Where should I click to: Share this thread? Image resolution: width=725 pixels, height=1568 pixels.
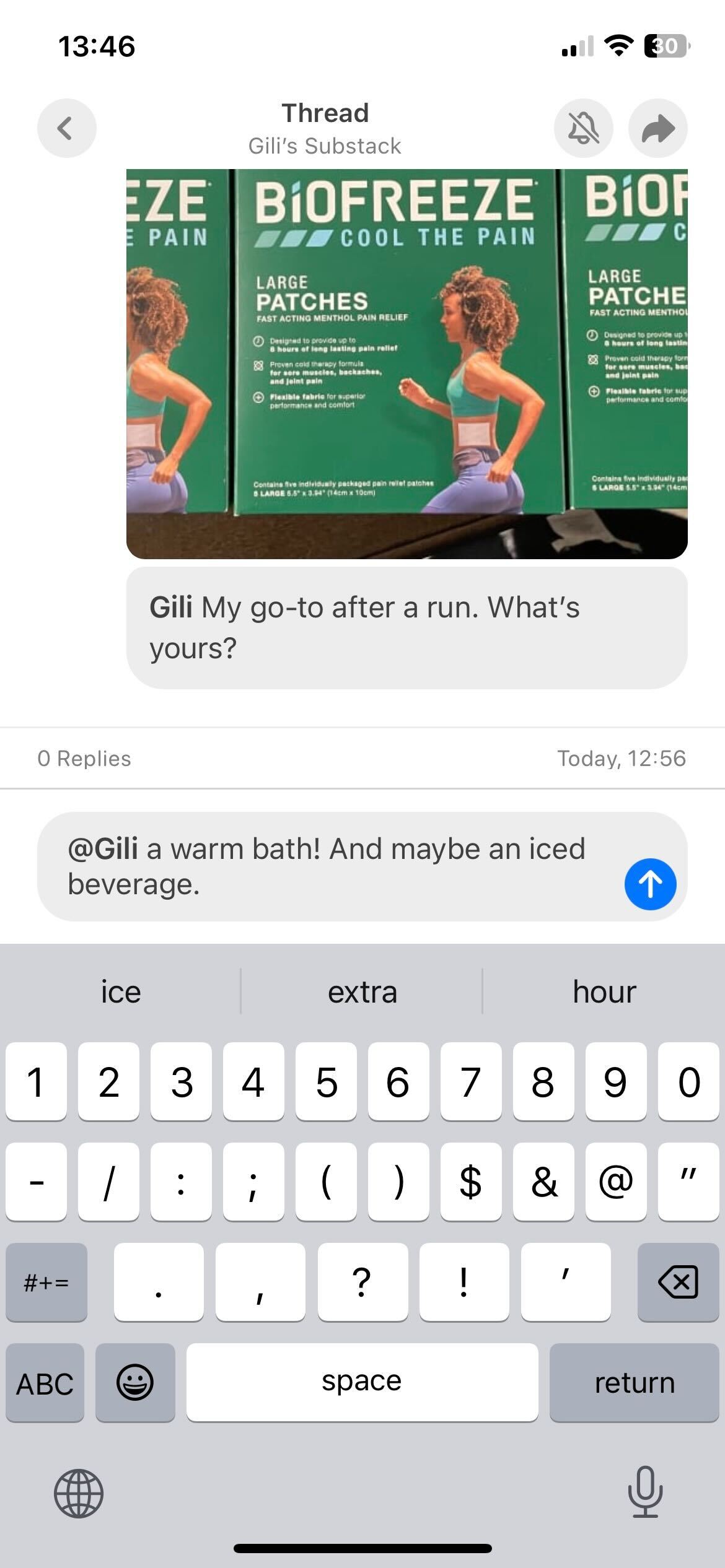pos(657,128)
